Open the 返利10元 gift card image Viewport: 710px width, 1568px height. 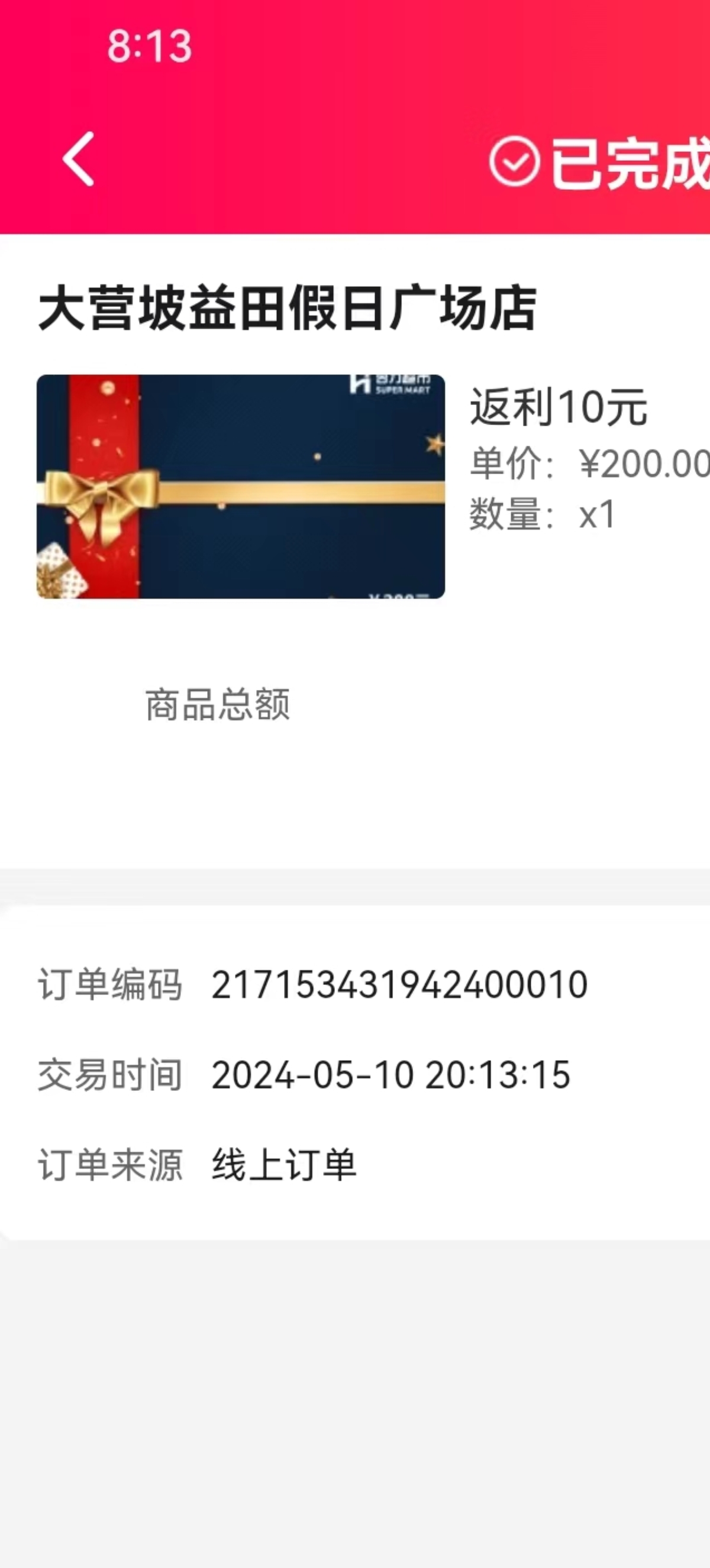pos(241,487)
